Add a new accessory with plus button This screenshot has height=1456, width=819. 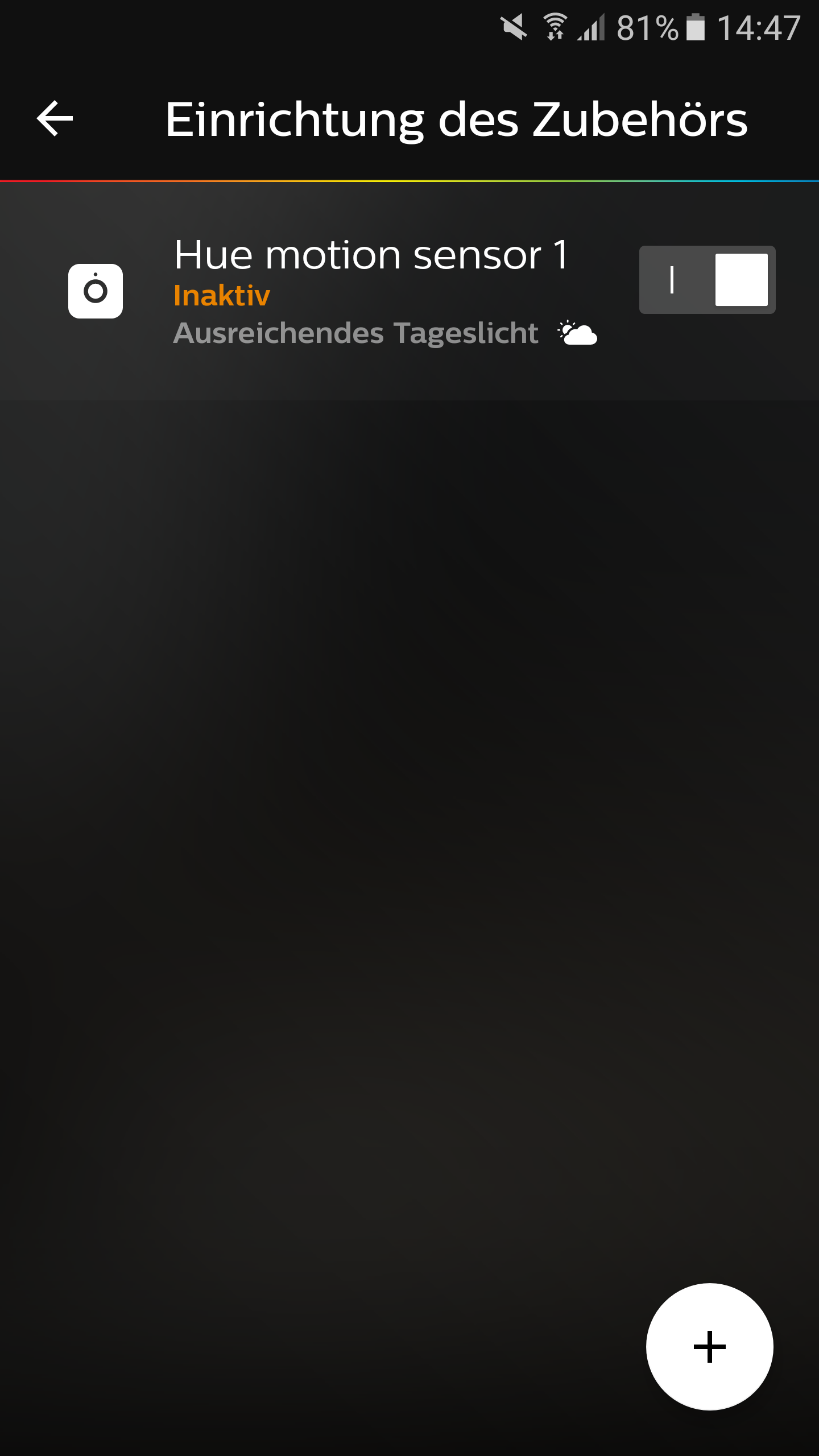tap(709, 1346)
